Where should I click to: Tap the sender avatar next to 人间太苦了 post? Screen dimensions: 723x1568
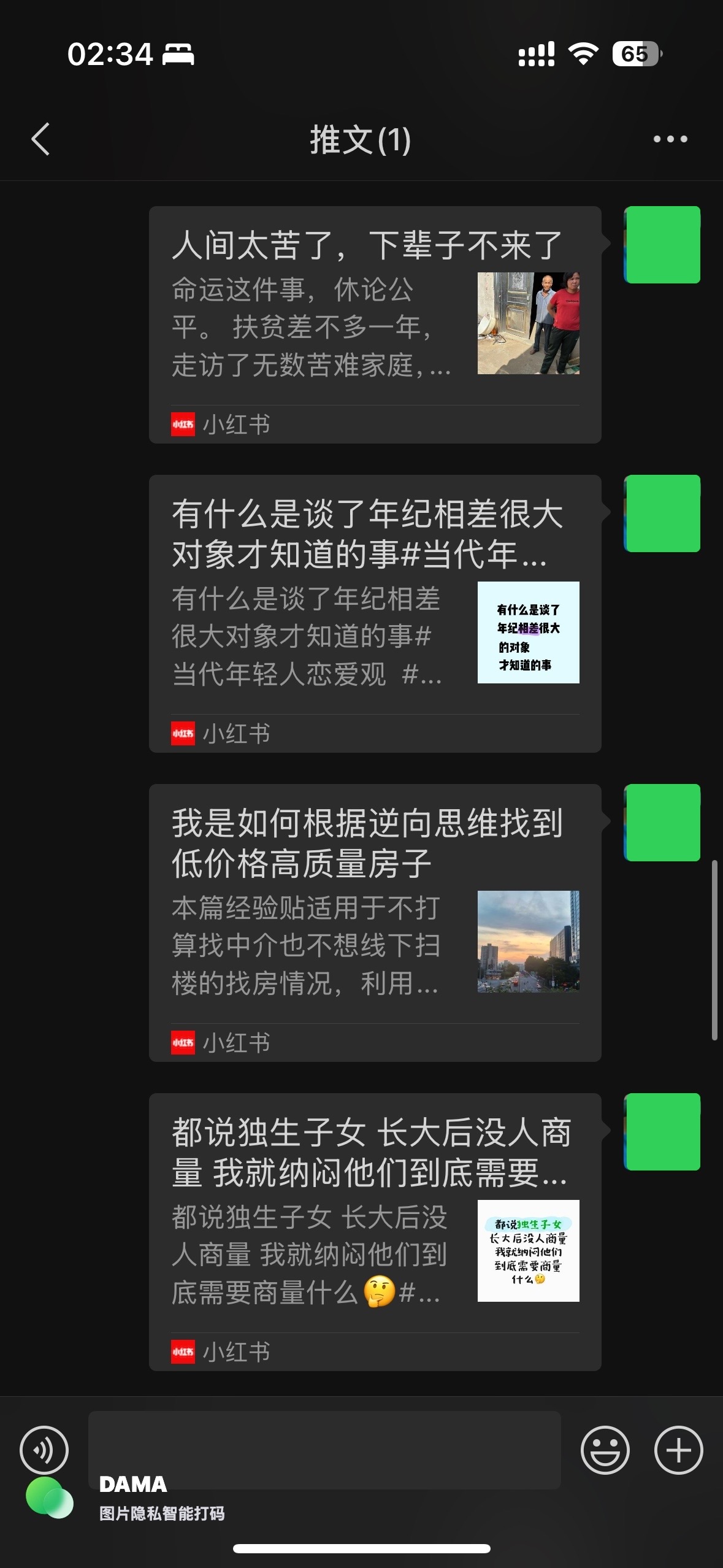(662, 245)
